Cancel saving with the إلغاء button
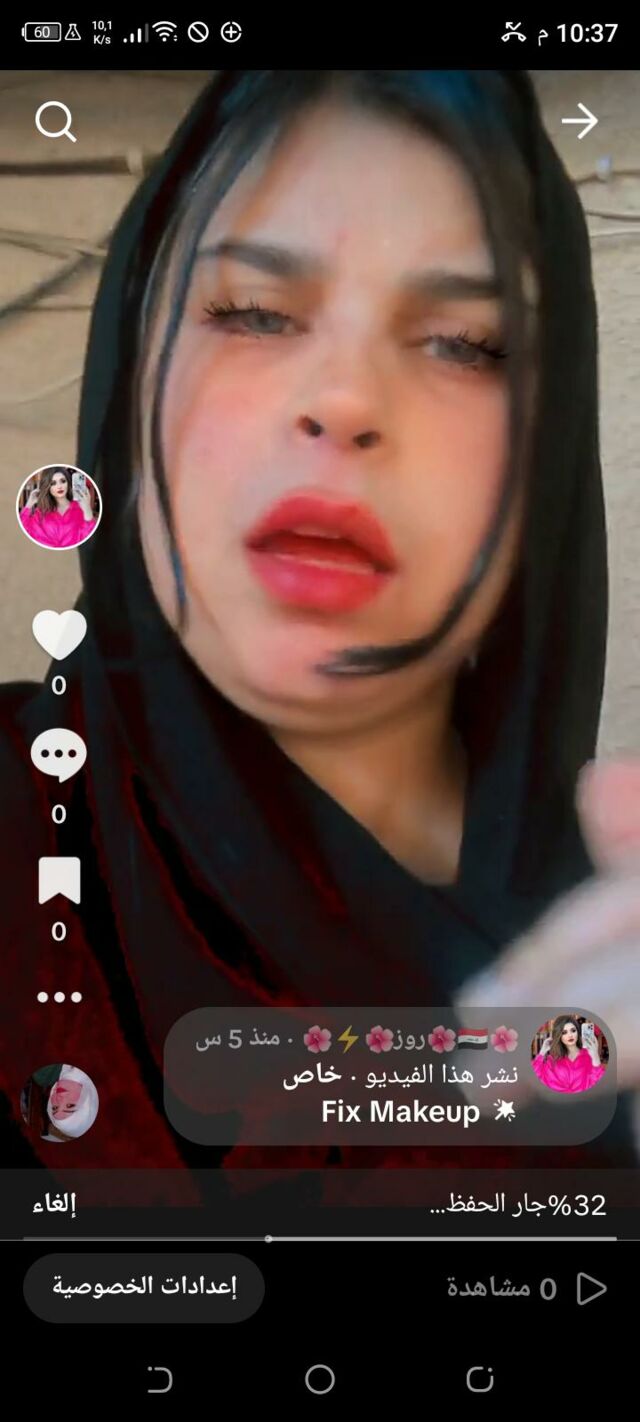 pos(60,1204)
